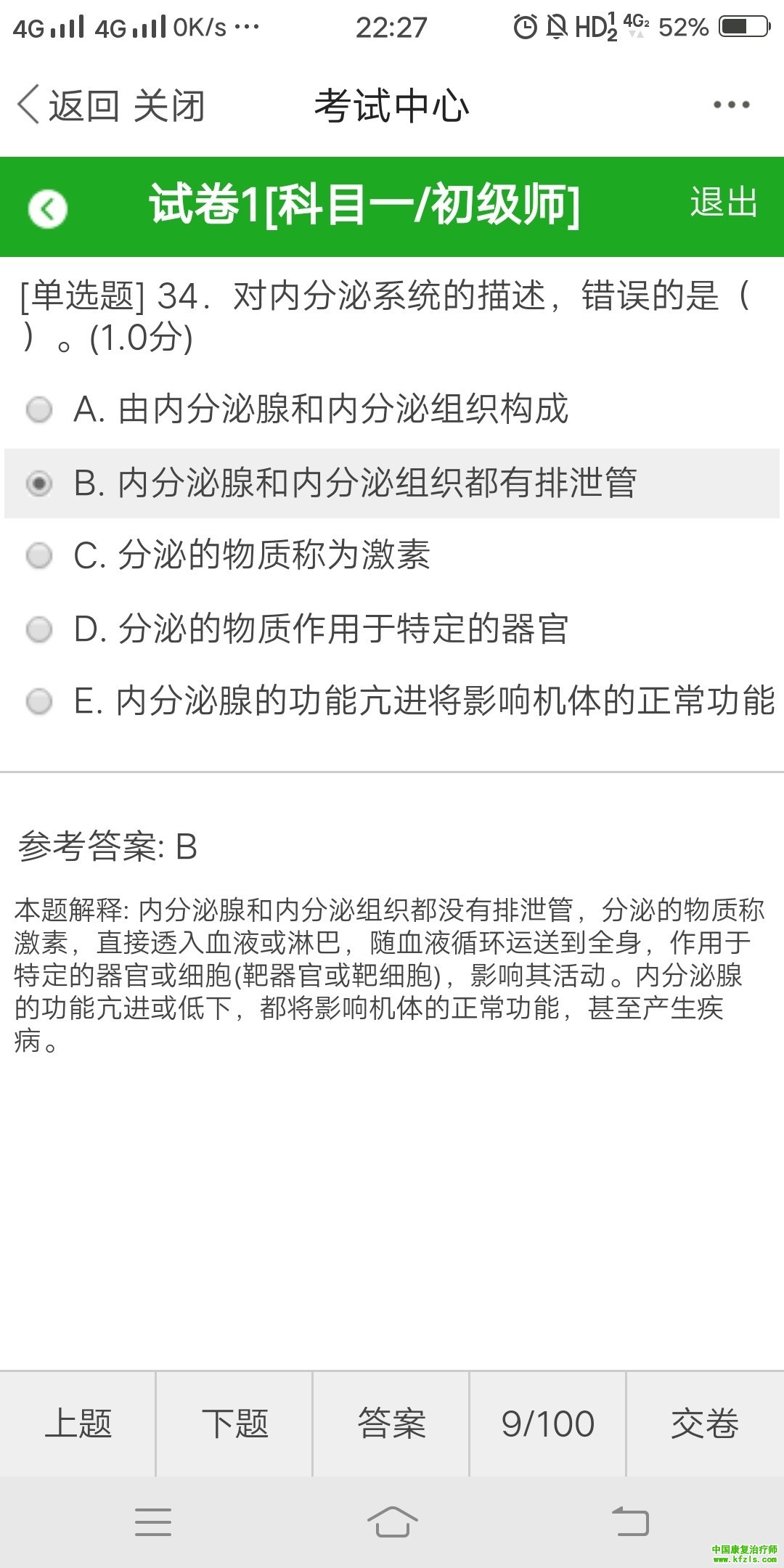The height and width of the screenshot is (1568, 784).
Task: Tap 退出 to exit the exam
Action: point(723,203)
